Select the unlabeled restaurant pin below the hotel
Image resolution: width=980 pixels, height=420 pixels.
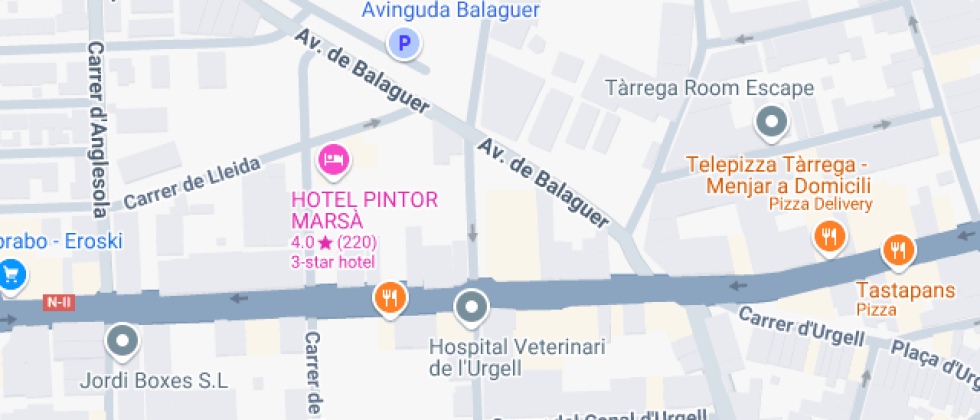click(390, 297)
